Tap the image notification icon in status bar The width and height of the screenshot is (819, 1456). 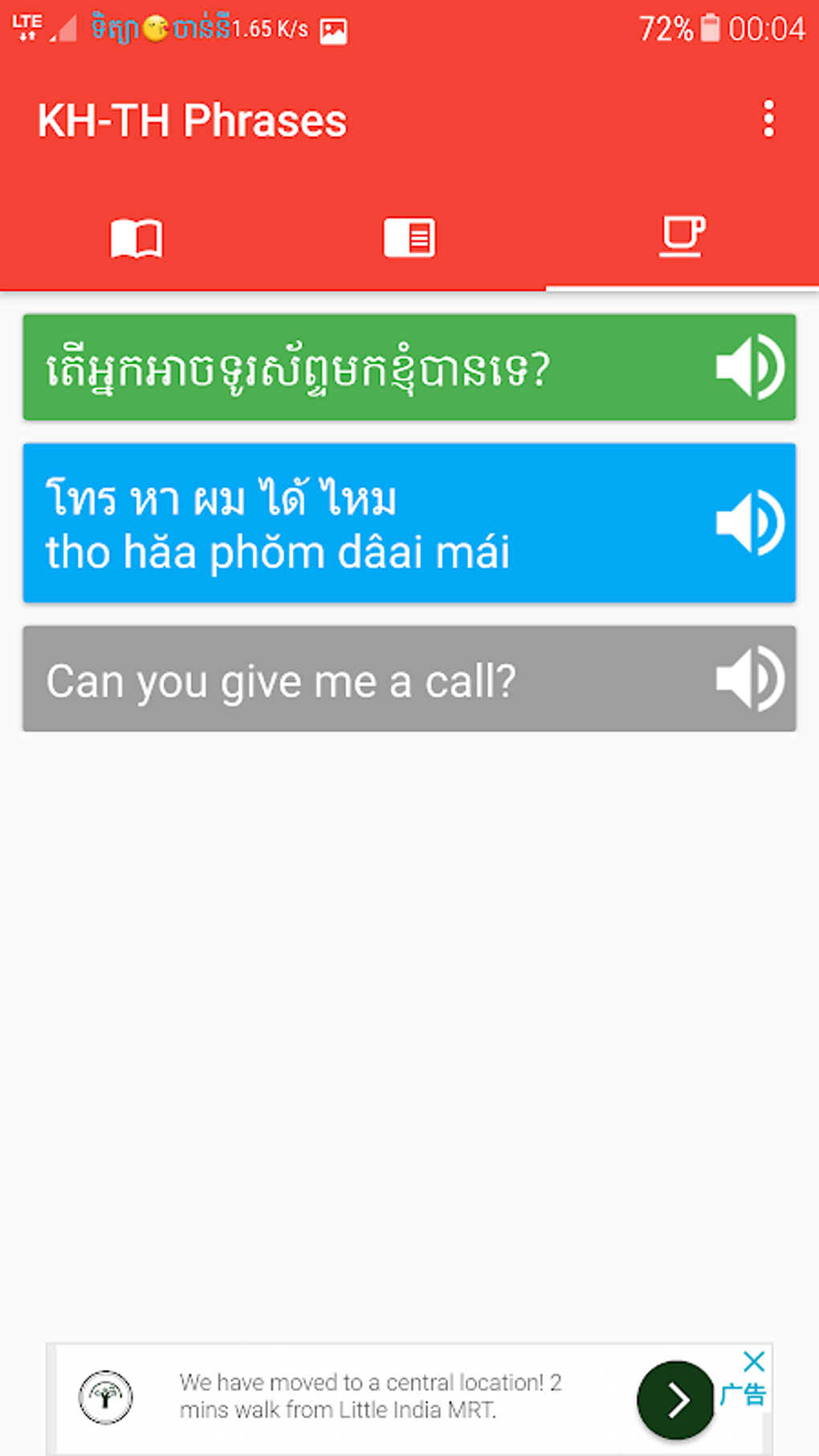[x=334, y=29]
